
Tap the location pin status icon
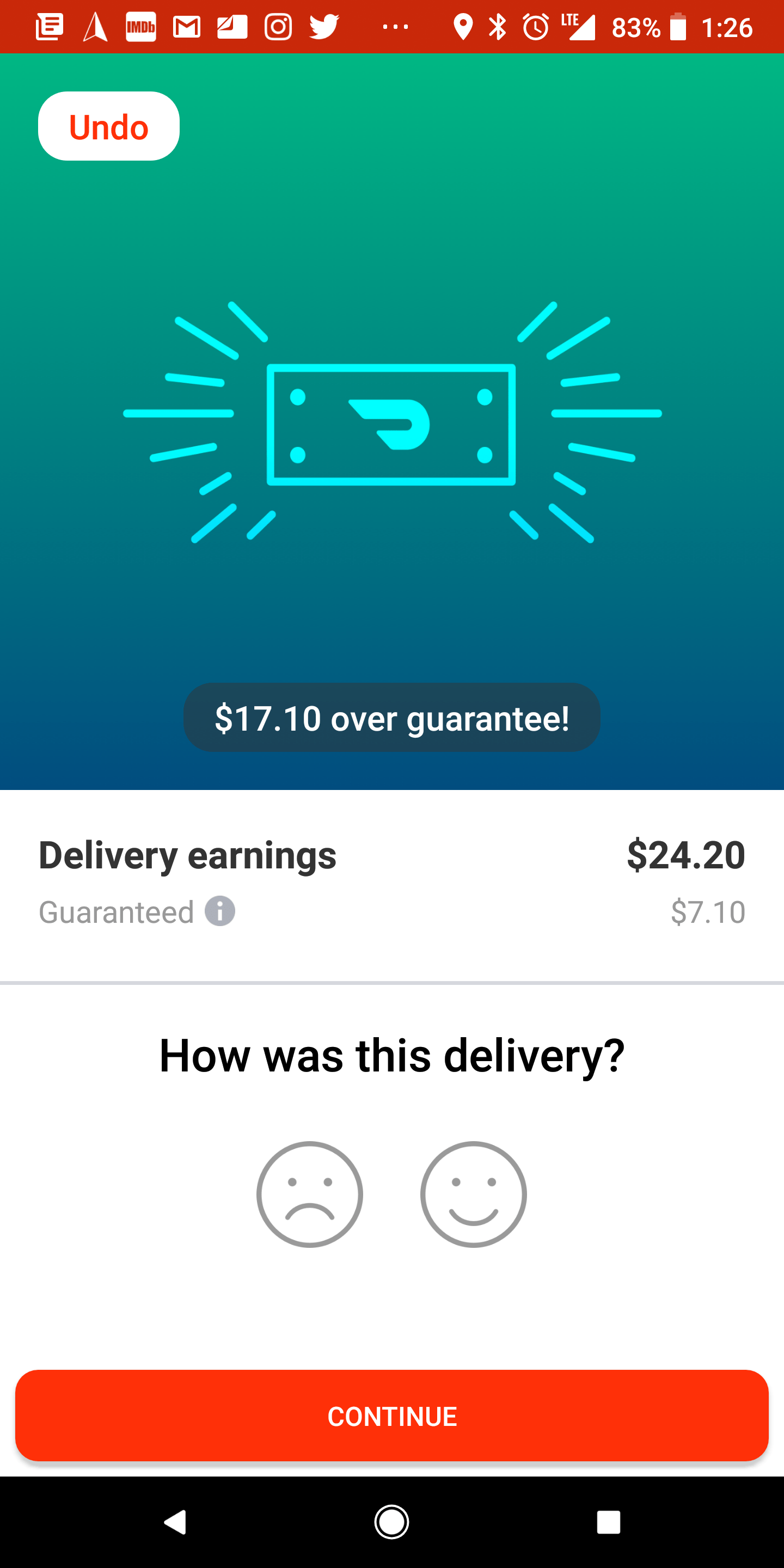pyautogui.click(x=464, y=26)
